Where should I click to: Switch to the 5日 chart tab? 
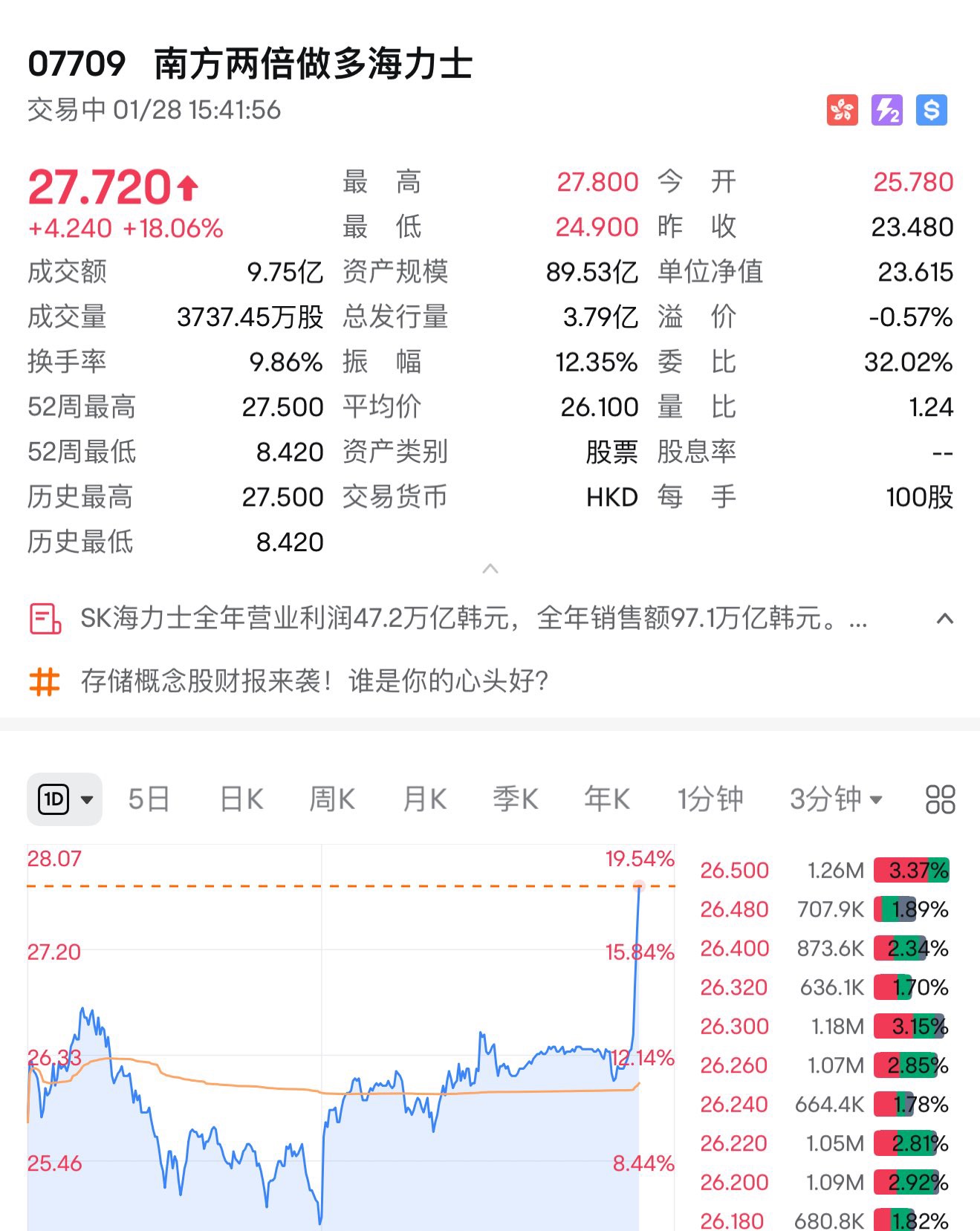point(149,799)
